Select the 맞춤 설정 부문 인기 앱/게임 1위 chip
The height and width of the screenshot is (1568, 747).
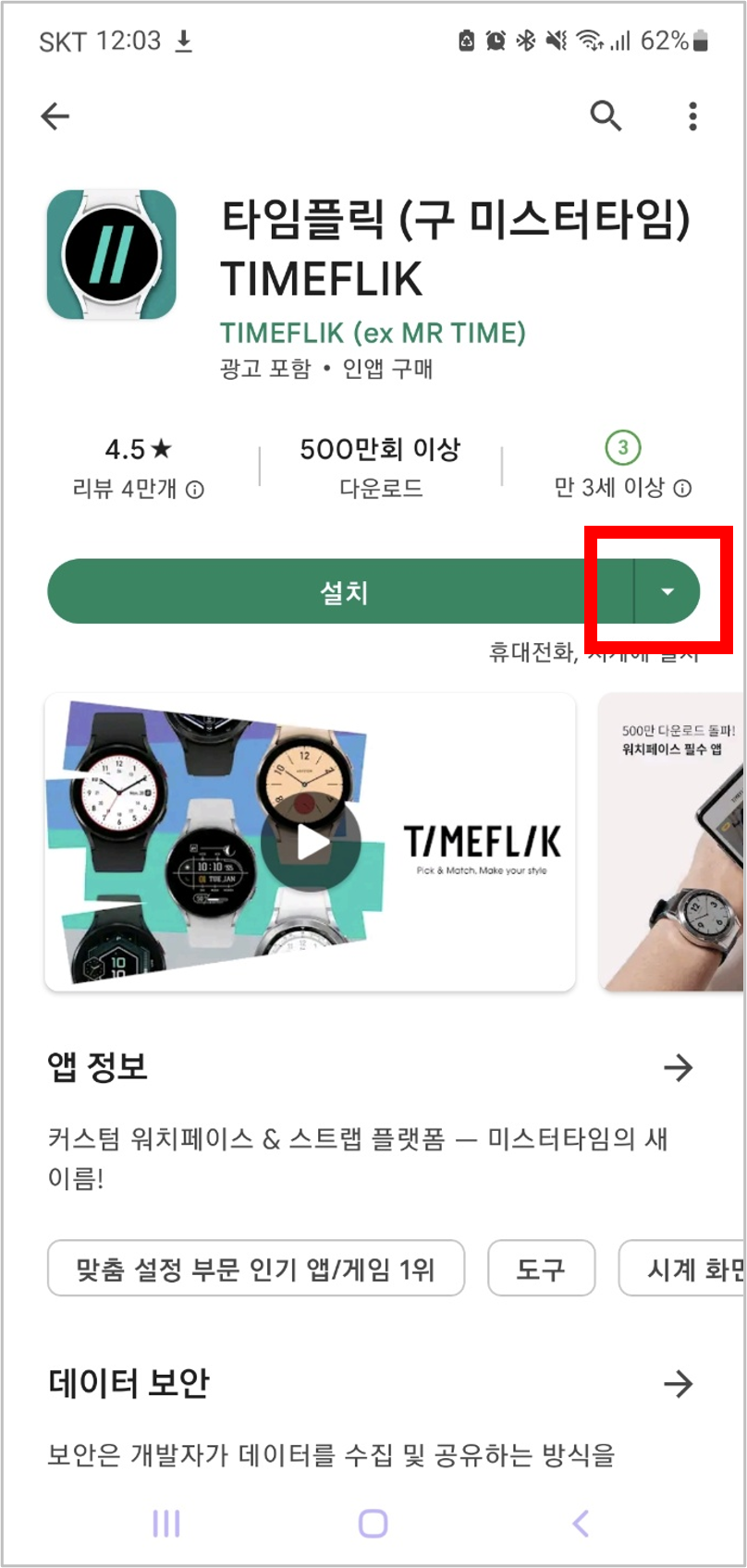255,1269
